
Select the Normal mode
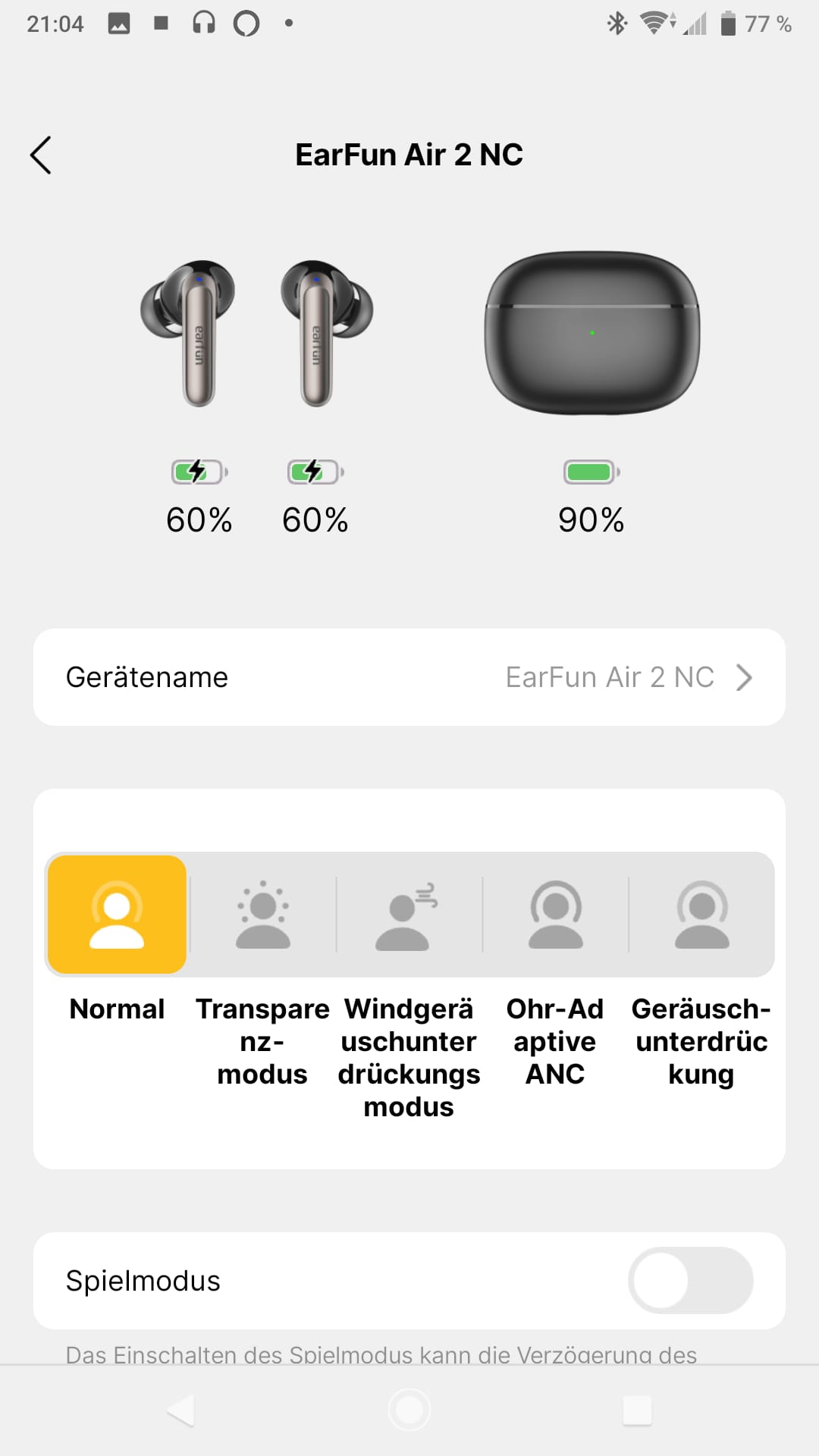pyautogui.click(x=117, y=915)
